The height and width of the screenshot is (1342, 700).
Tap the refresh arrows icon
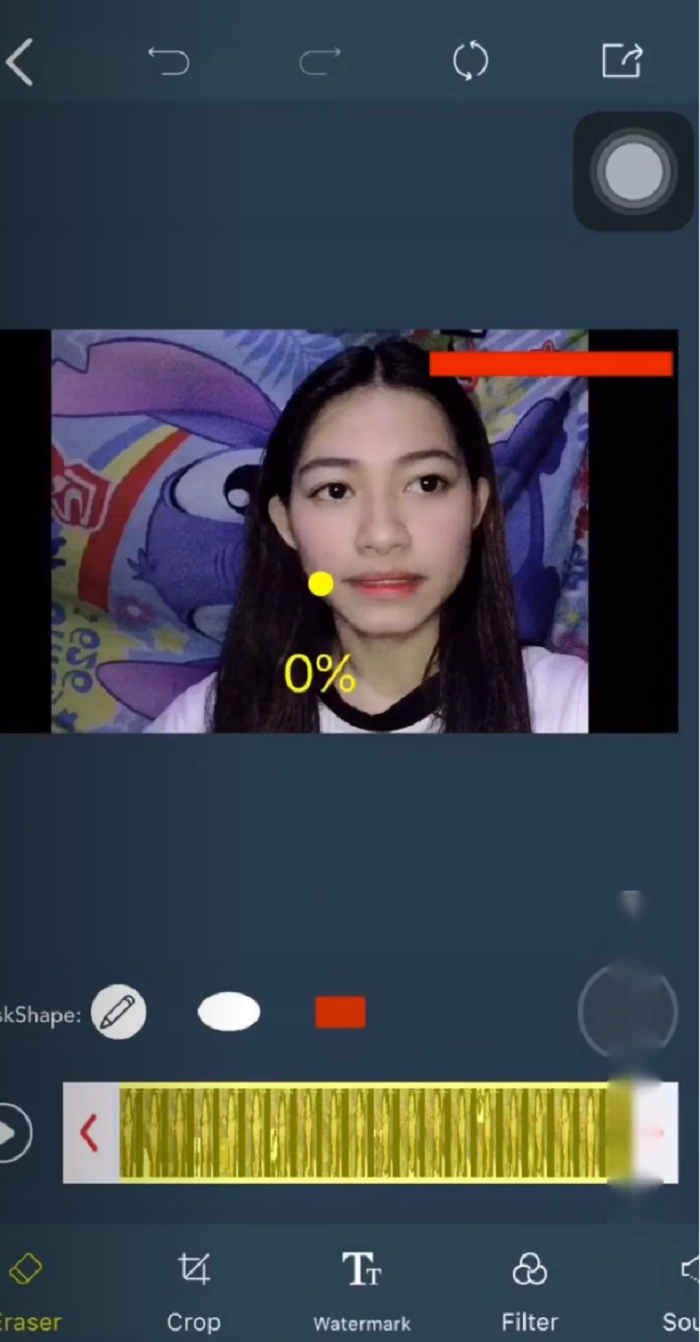click(x=470, y=62)
